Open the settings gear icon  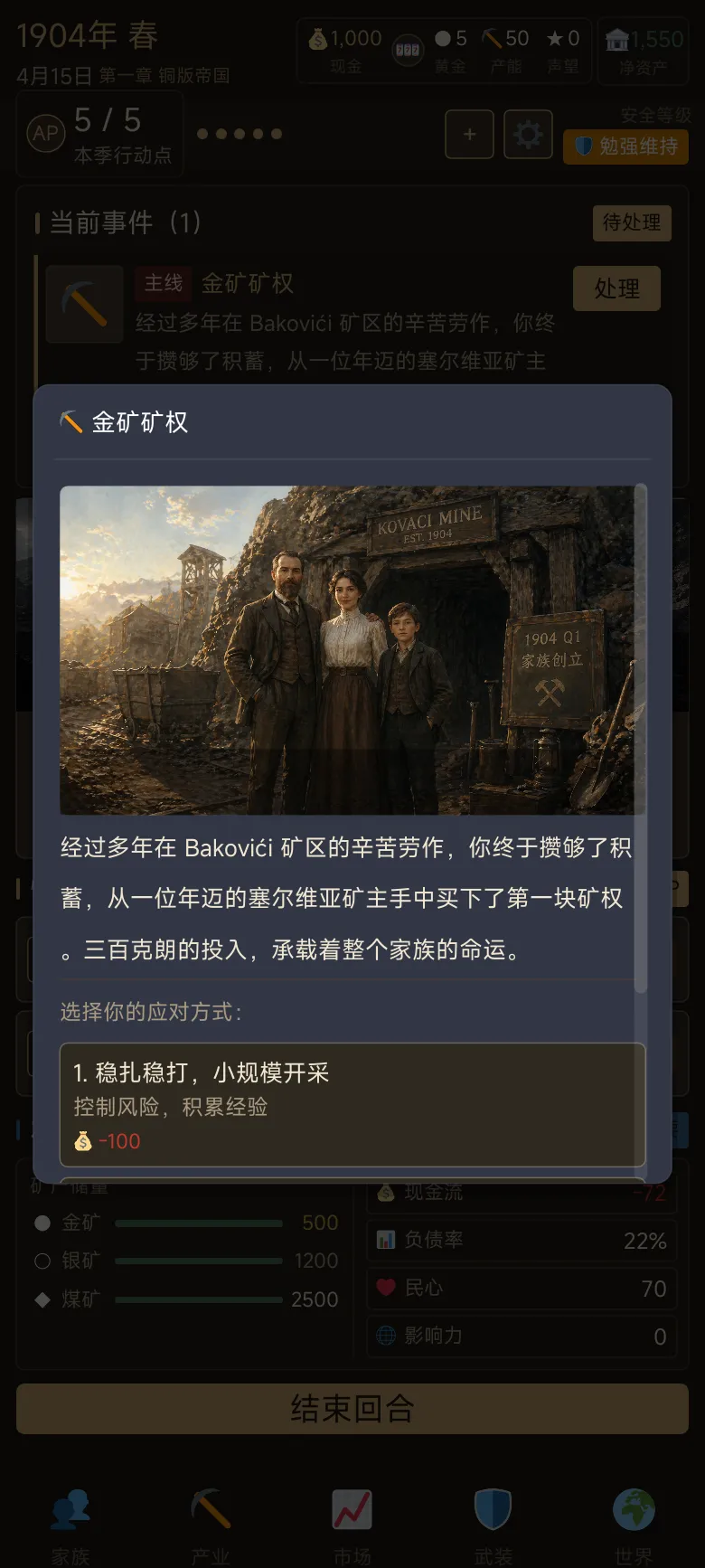tap(528, 135)
